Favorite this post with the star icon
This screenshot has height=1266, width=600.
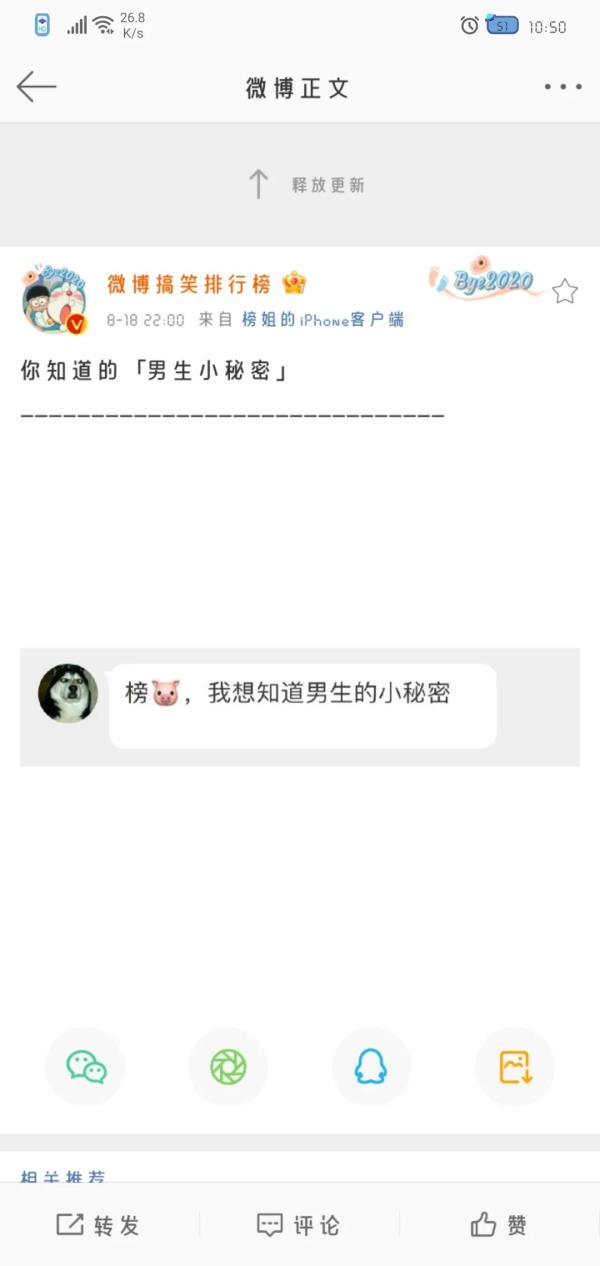(x=565, y=291)
